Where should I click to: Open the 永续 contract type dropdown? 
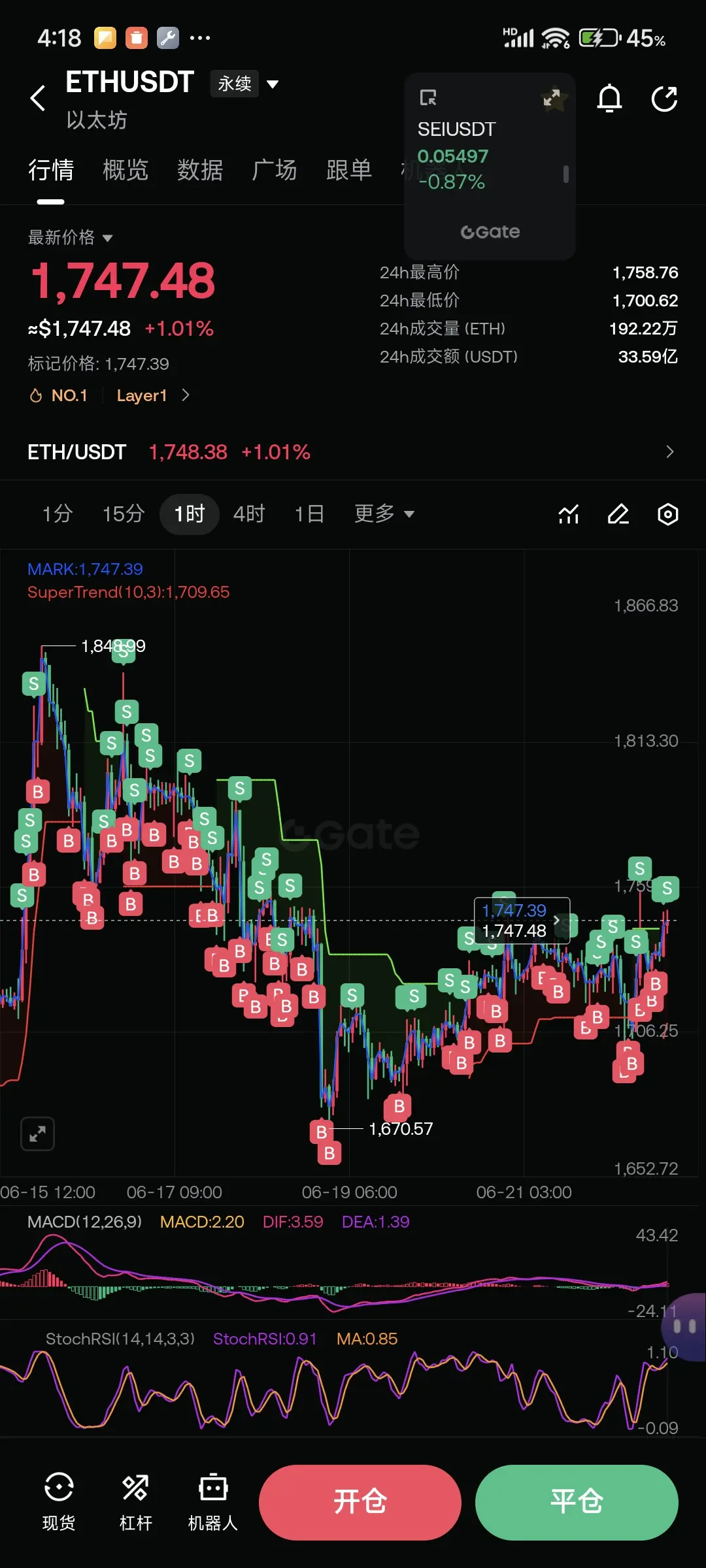(x=246, y=84)
